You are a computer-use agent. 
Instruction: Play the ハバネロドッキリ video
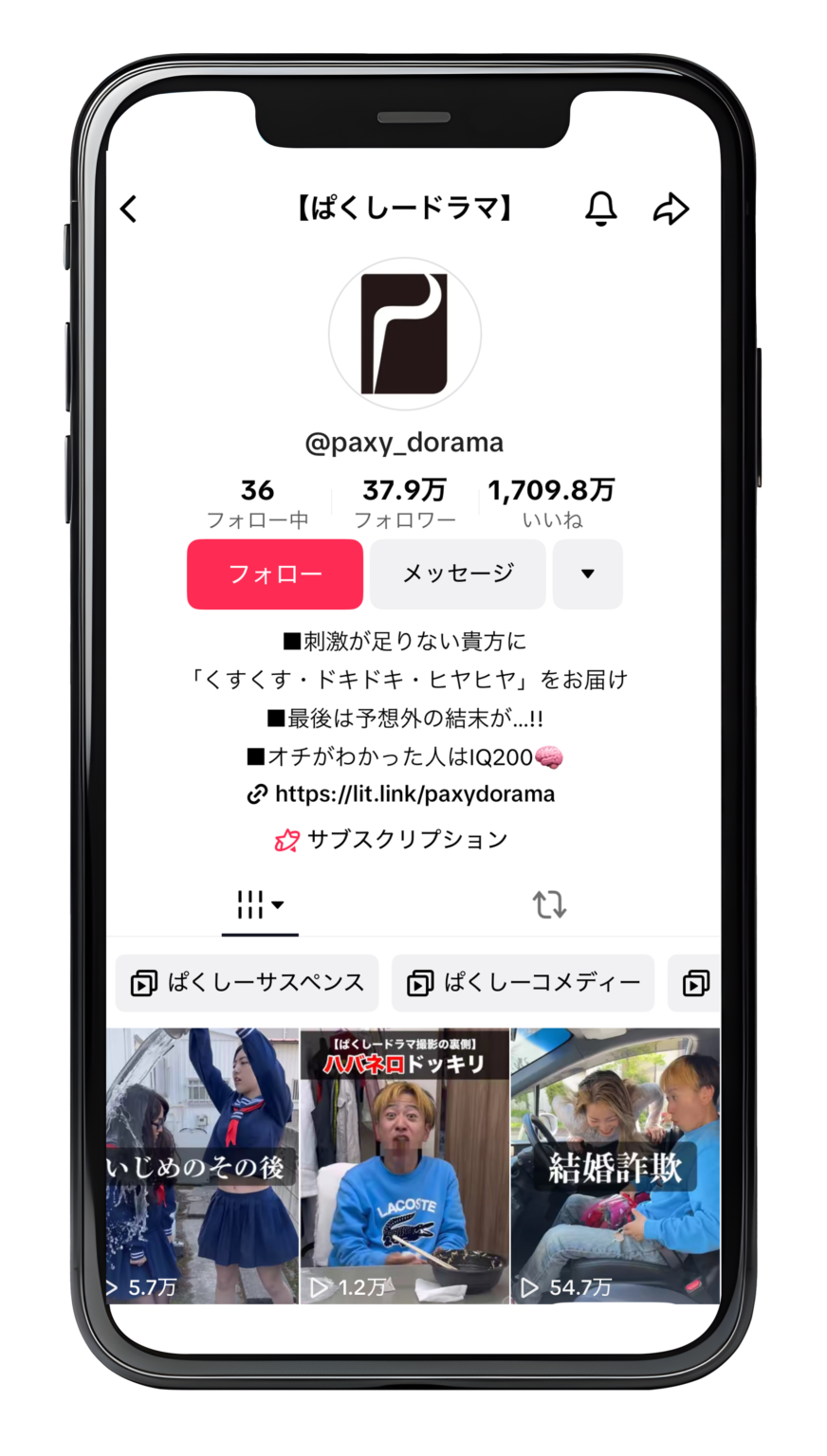click(x=405, y=1166)
